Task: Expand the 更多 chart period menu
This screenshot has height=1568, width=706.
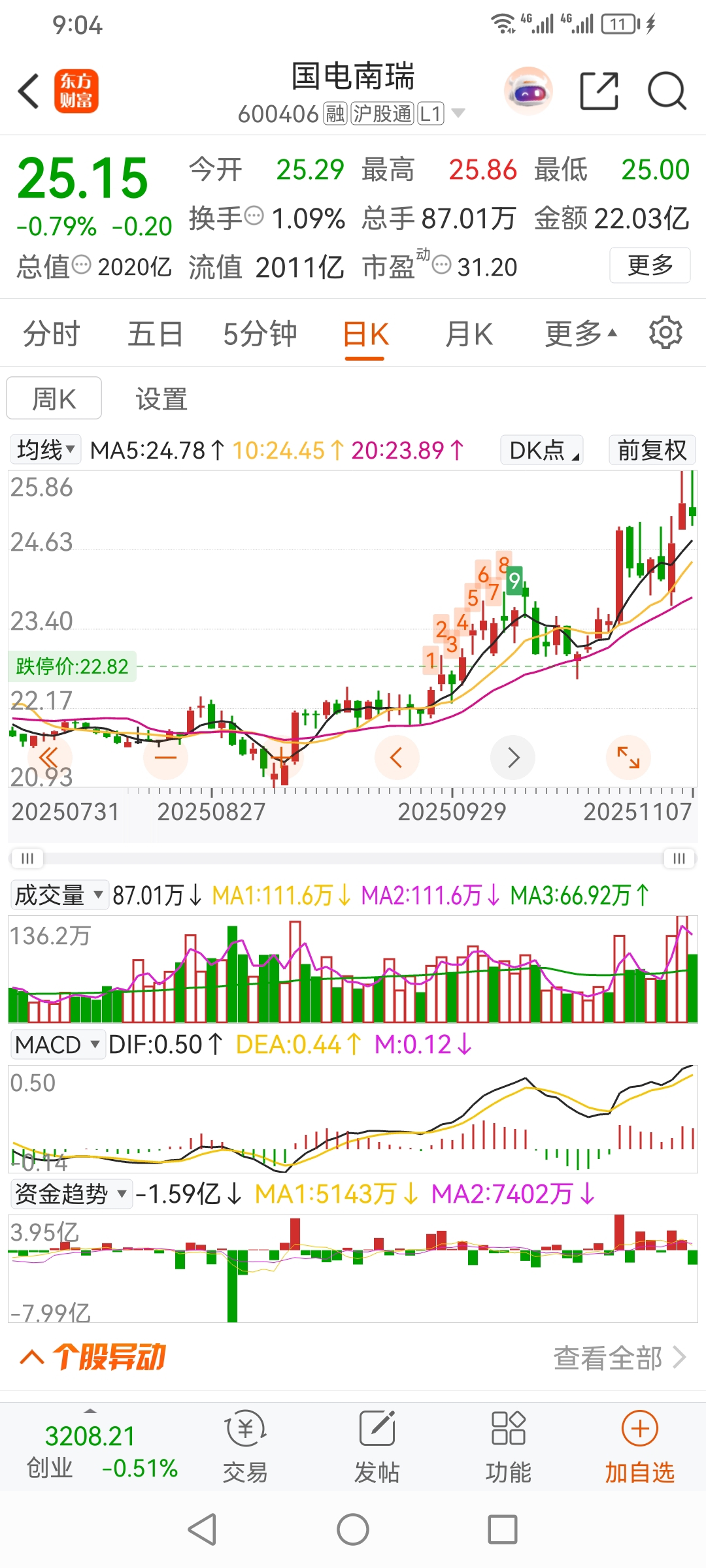Action: [x=580, y=334]
